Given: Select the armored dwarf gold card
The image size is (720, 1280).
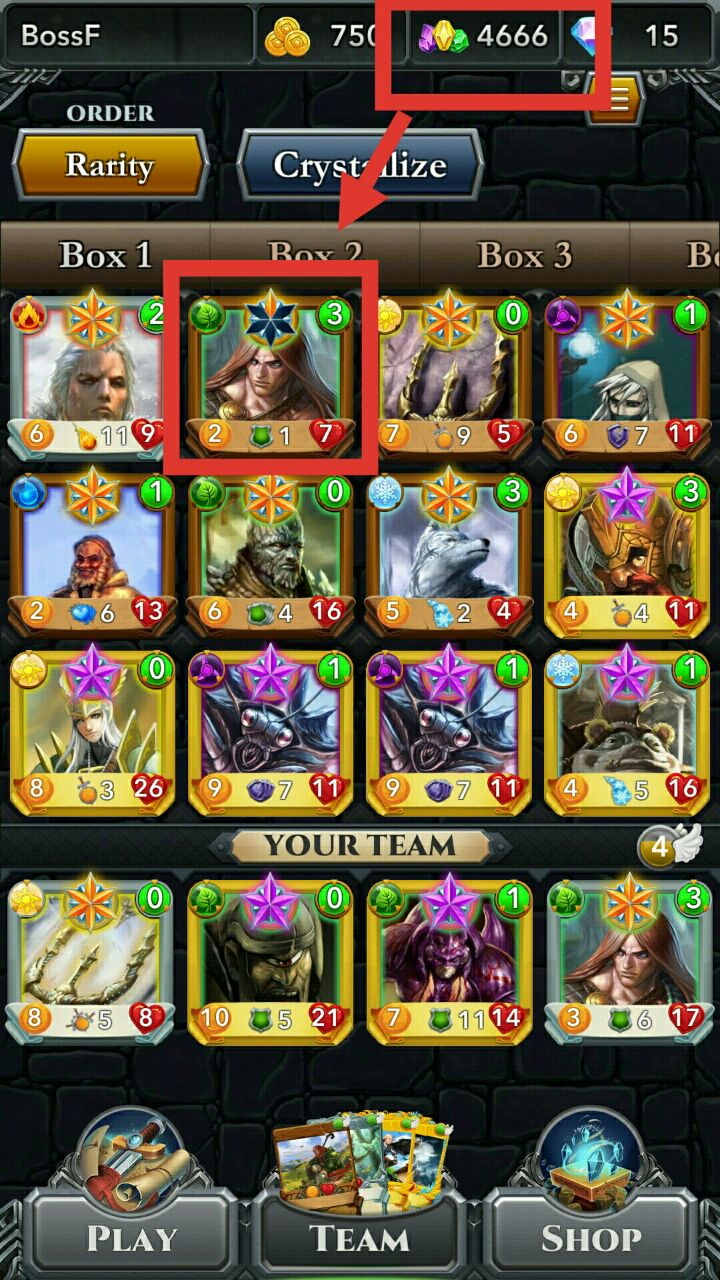Looking at the screenshot, I should (627, 548).
